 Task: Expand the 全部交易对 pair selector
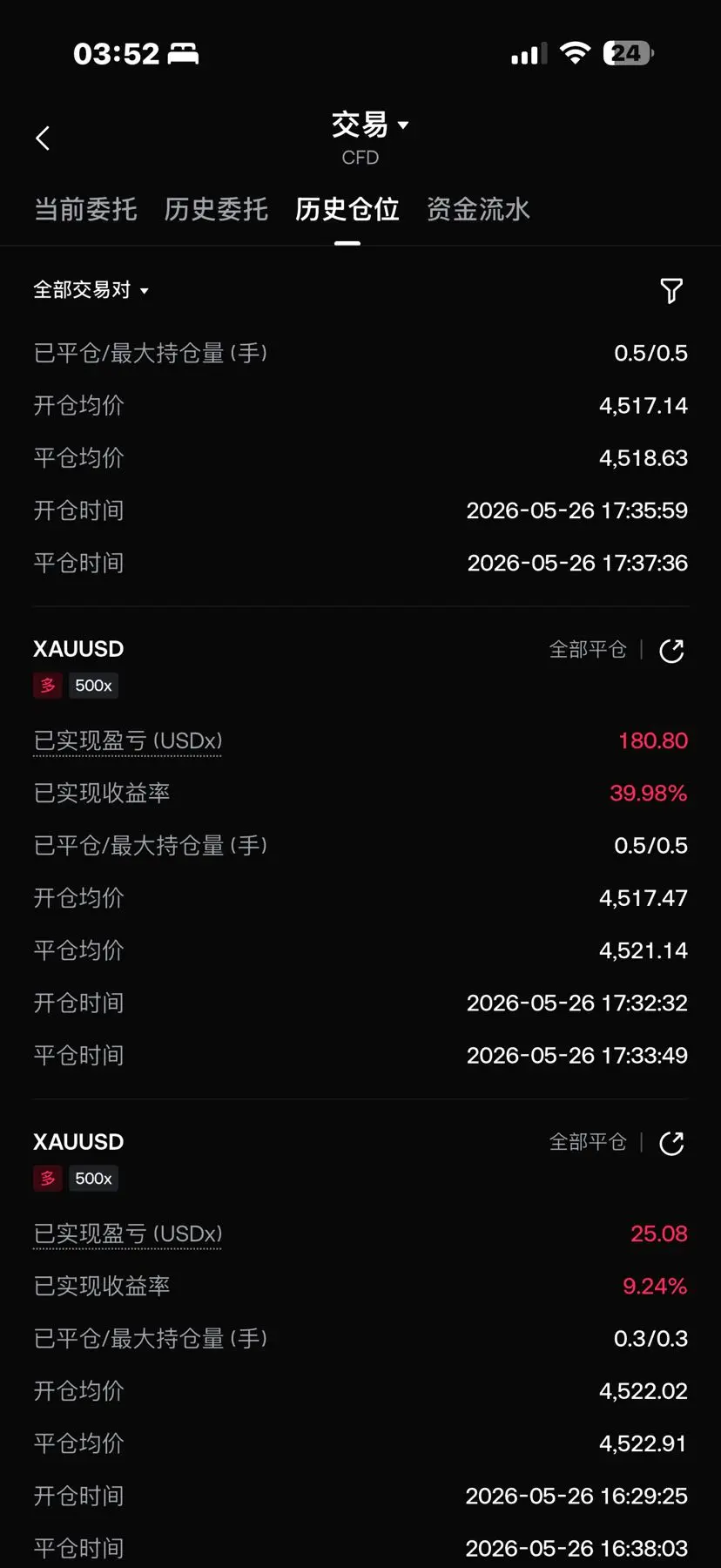coord(91,290)
